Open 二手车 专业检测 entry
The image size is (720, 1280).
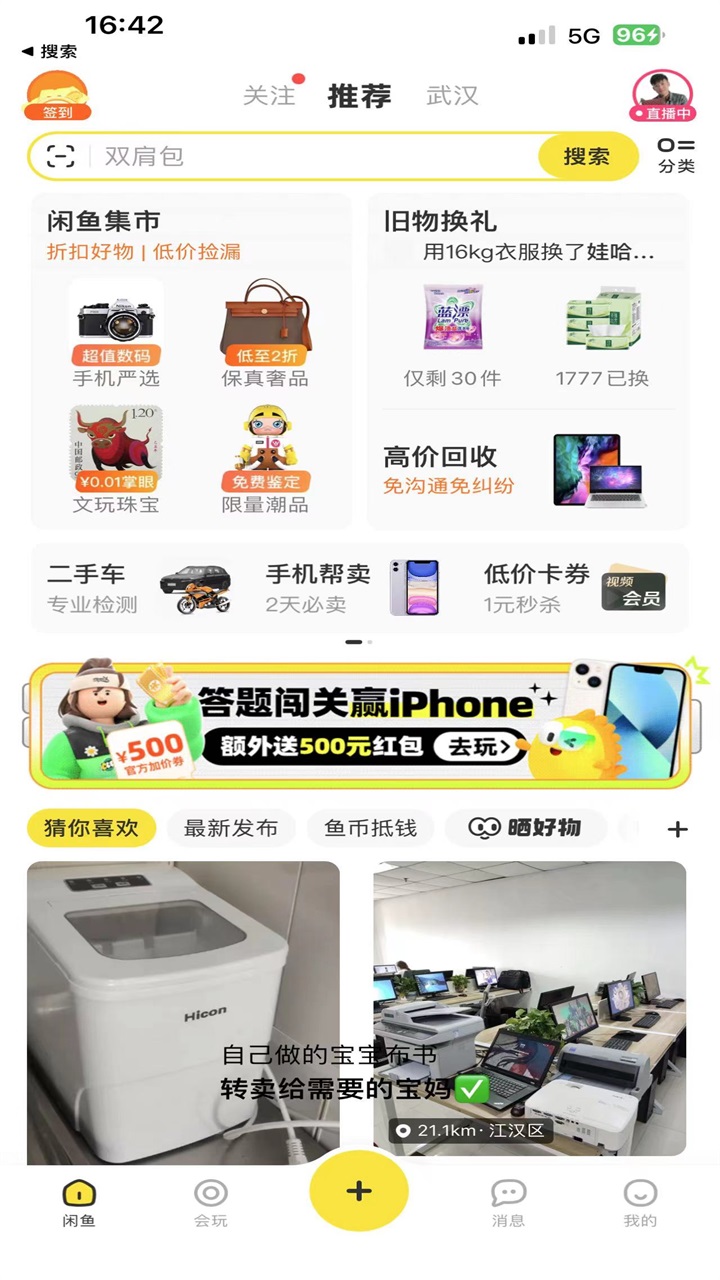138,588
